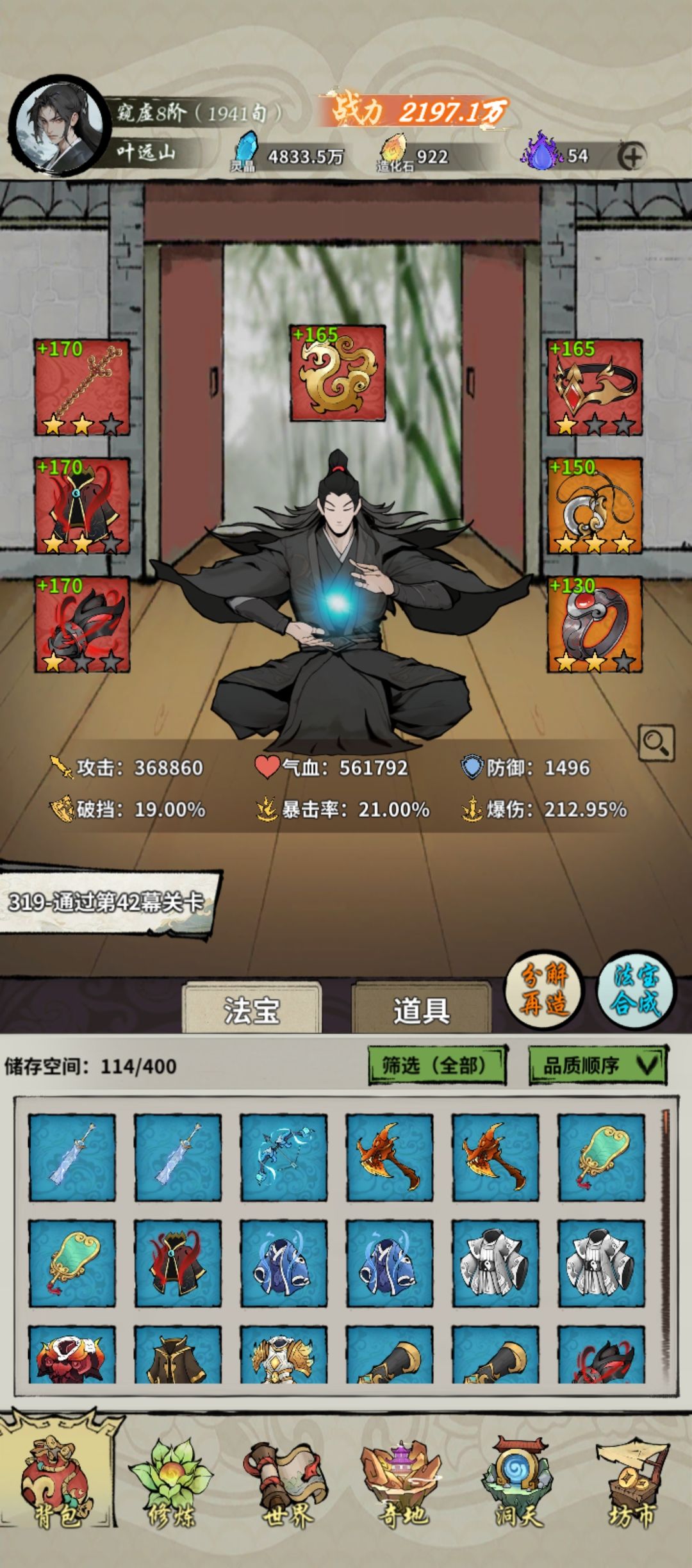Open the magnifier to view detailed stats
Viewport: 692px width, 1568px height.
[x=656, y=742]
